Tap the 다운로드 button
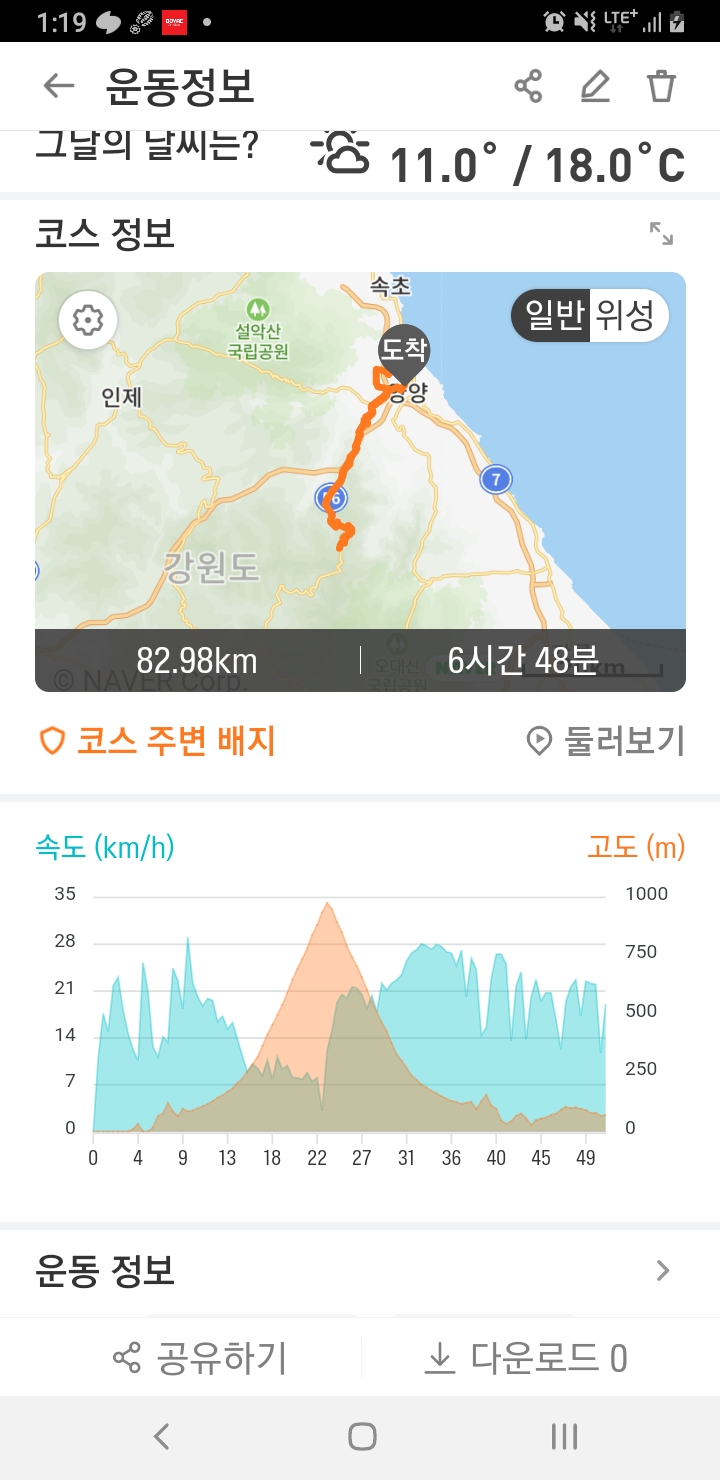 click(526, 1358)
